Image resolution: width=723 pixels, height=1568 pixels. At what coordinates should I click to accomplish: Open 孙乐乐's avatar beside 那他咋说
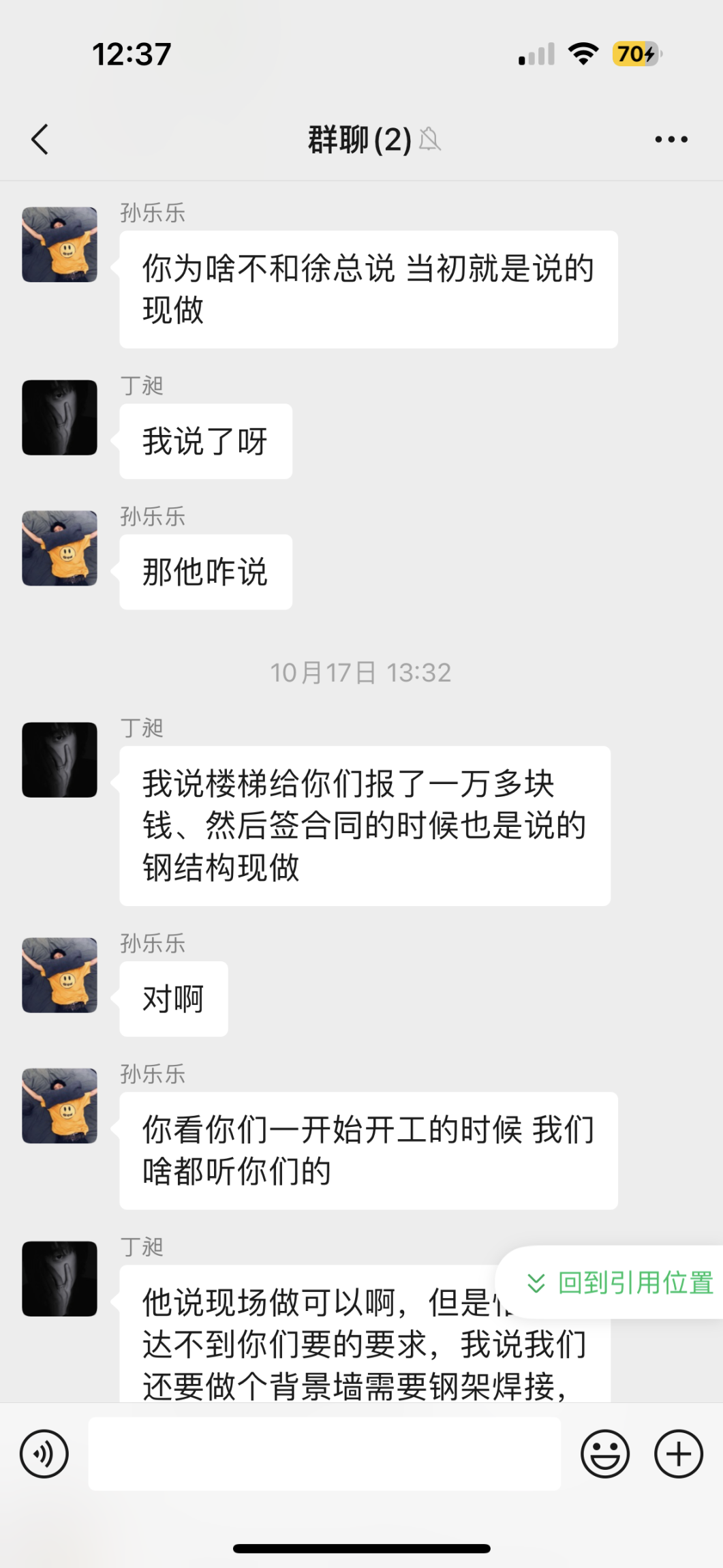[x=60, y=549]
